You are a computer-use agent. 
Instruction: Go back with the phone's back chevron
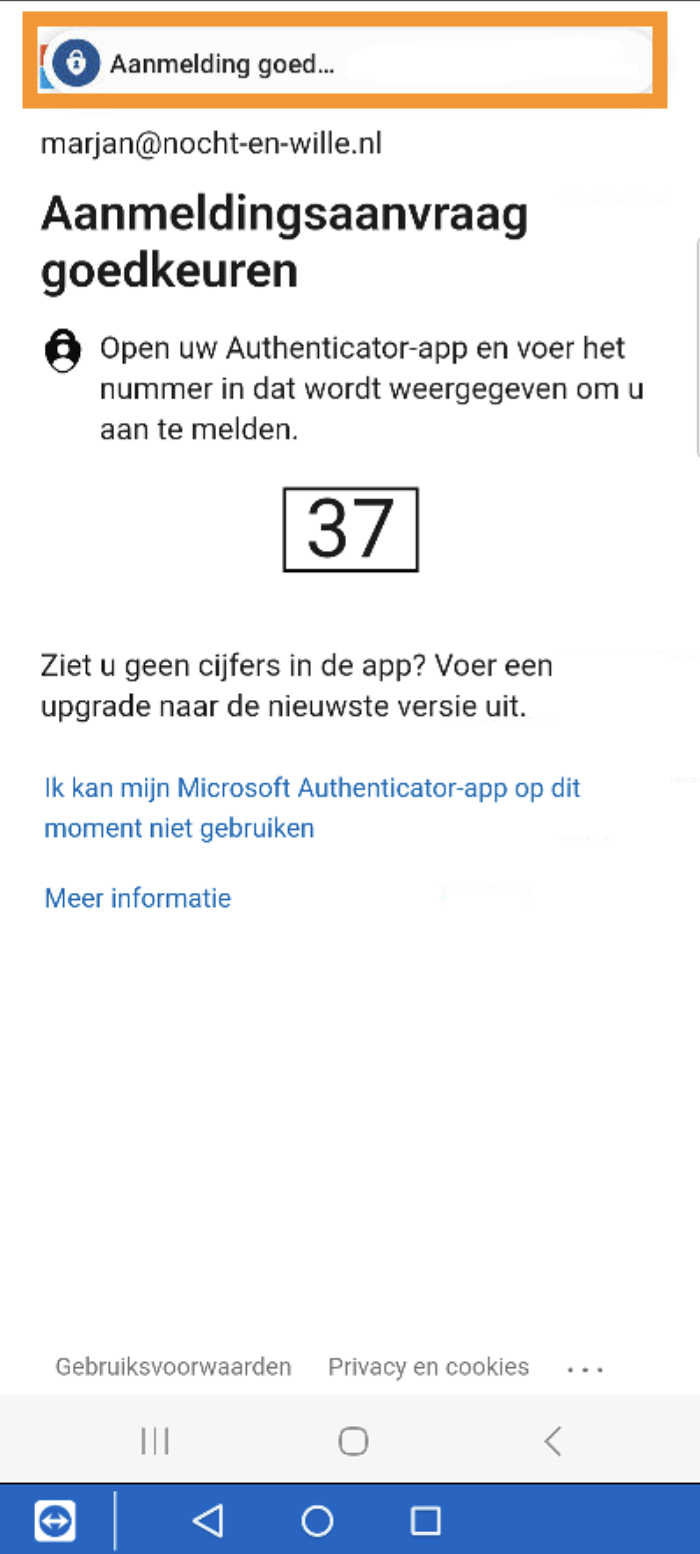(x=552, y=1440)
